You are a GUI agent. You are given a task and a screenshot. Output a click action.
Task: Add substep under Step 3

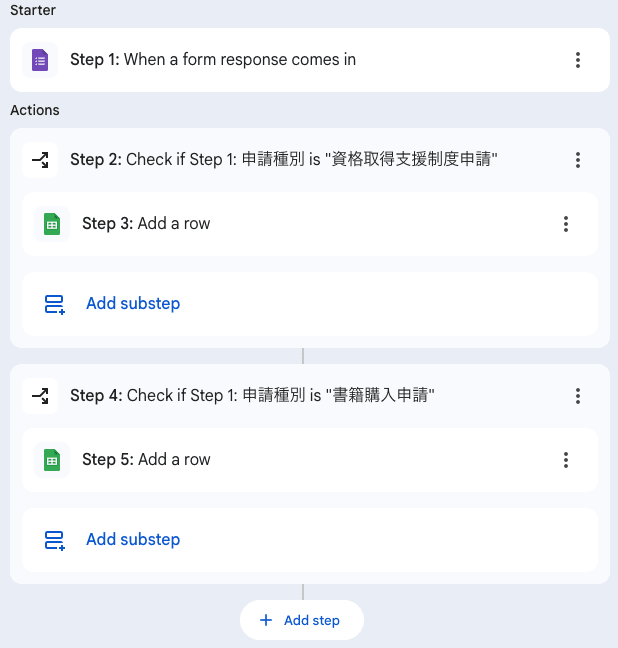pos(132,304)
